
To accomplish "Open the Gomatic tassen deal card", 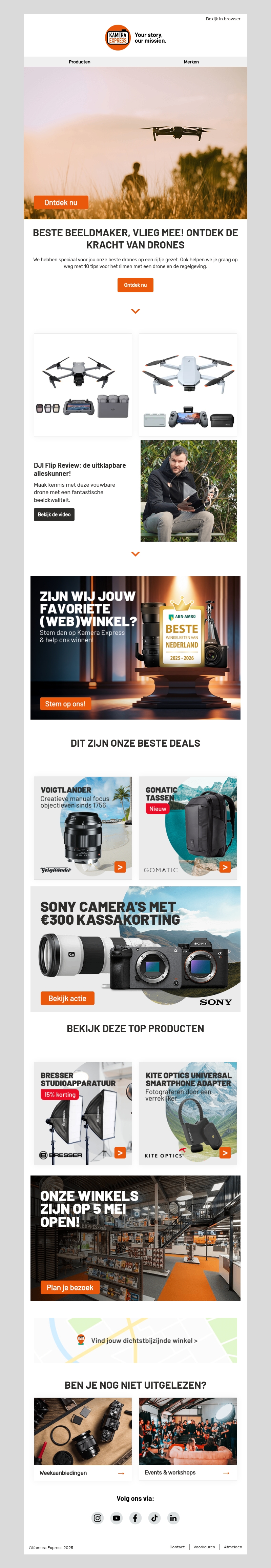I will pos(188,827).
